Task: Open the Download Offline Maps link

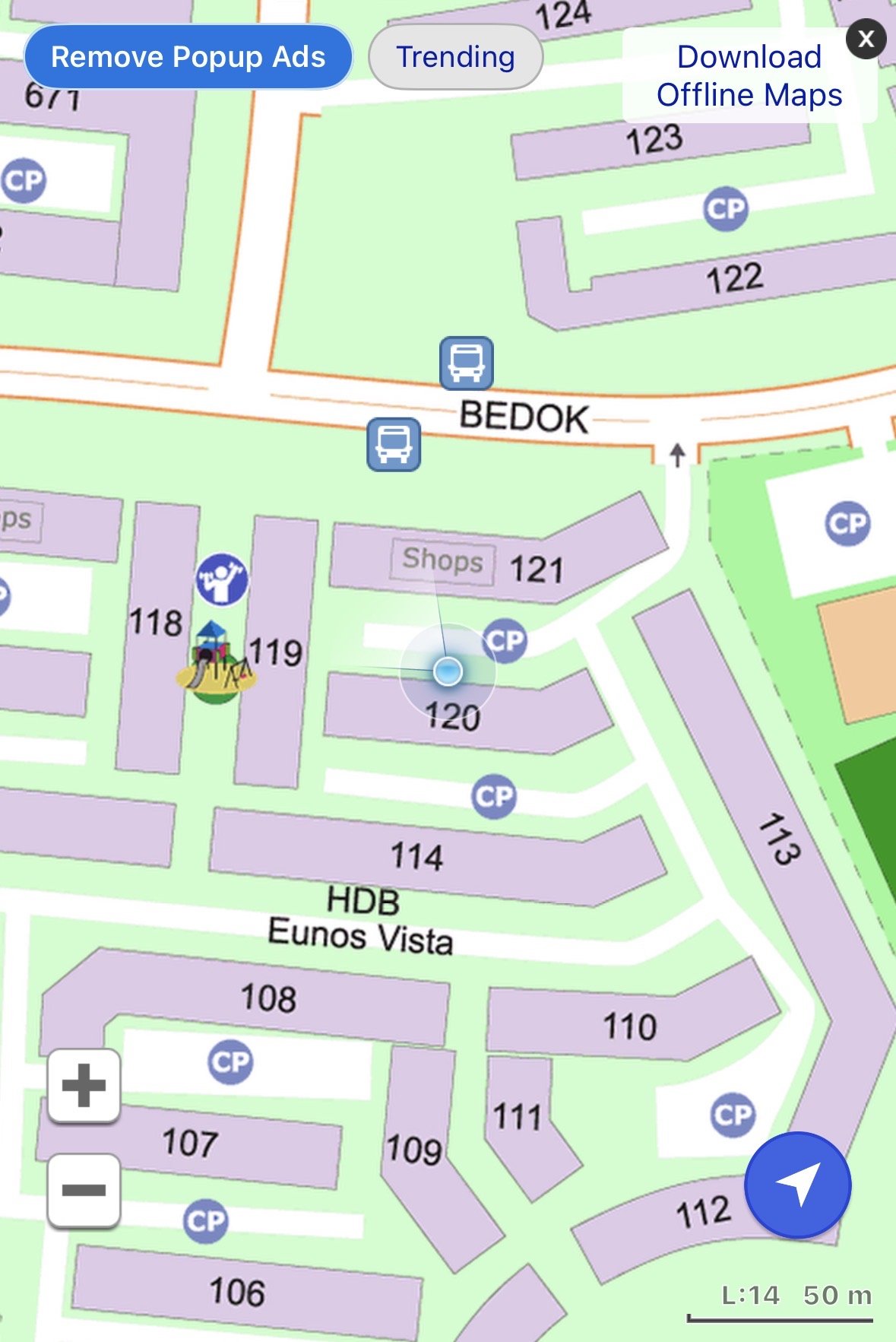Action: coord(749,76)
